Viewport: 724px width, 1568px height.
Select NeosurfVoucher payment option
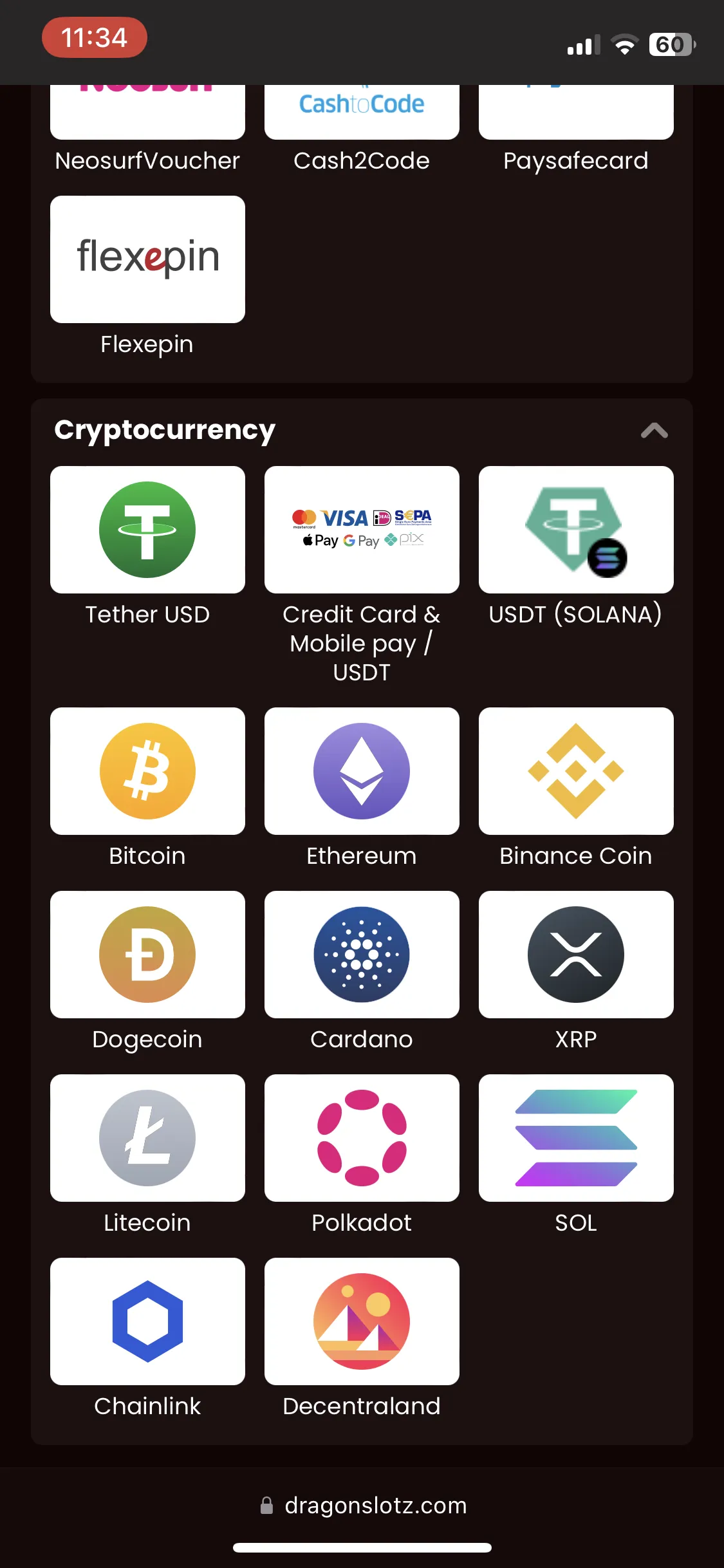pyautogui.click(x=147, y=113)
